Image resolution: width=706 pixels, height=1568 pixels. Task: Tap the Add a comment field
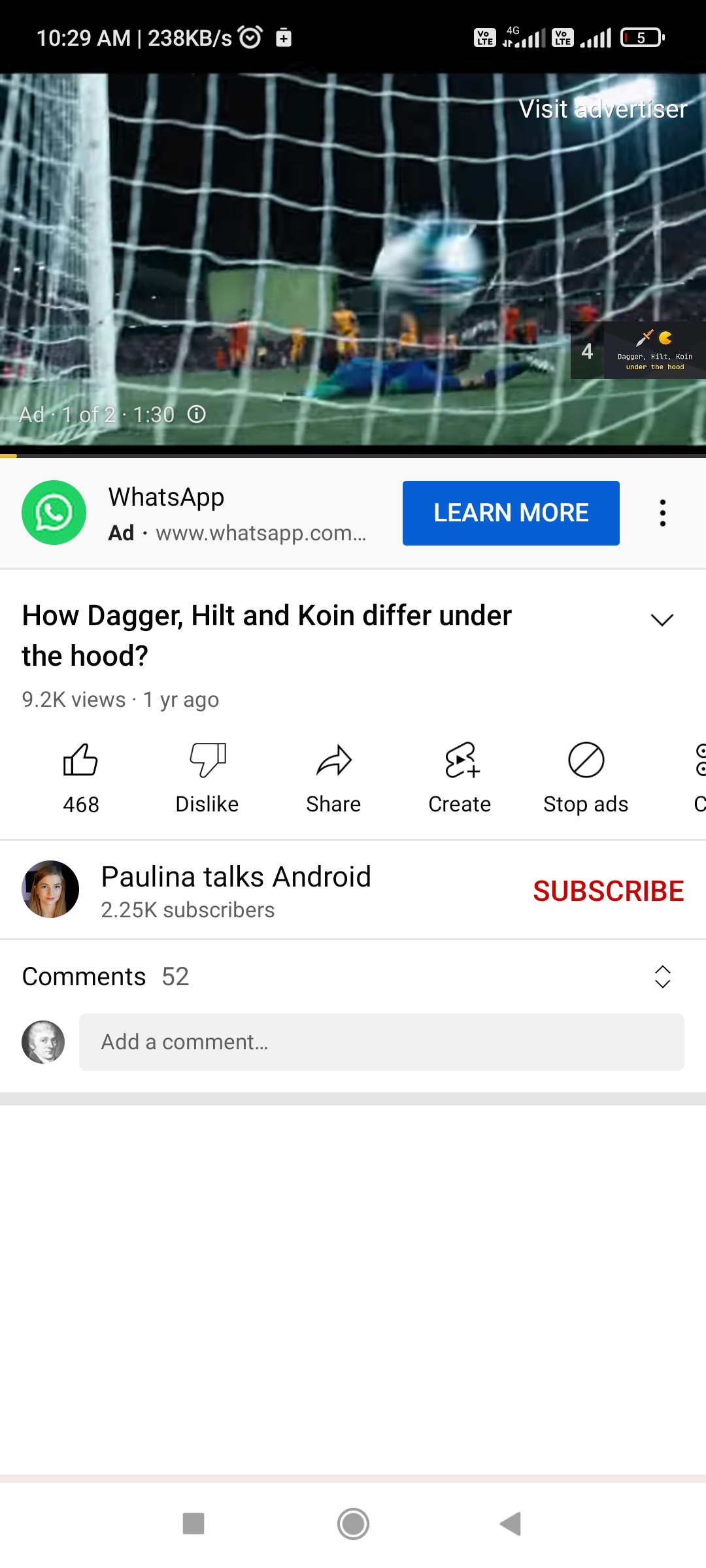point(381,1042)
